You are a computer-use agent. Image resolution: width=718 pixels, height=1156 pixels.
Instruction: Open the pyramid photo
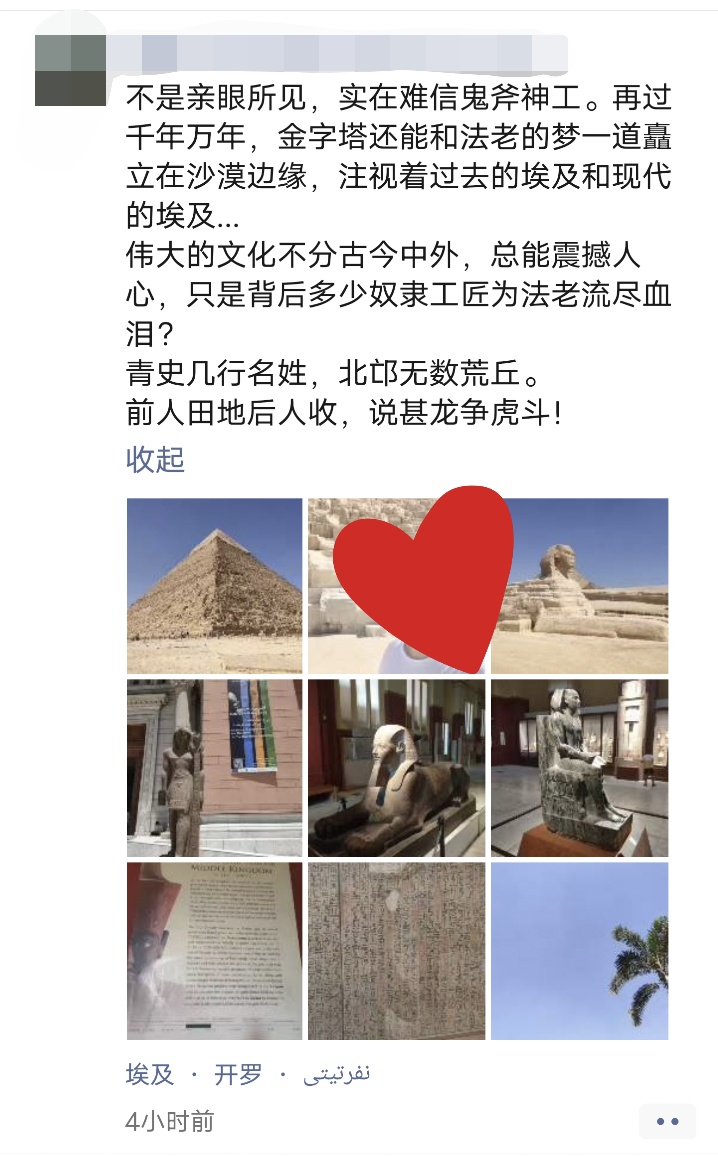[214, 585]
